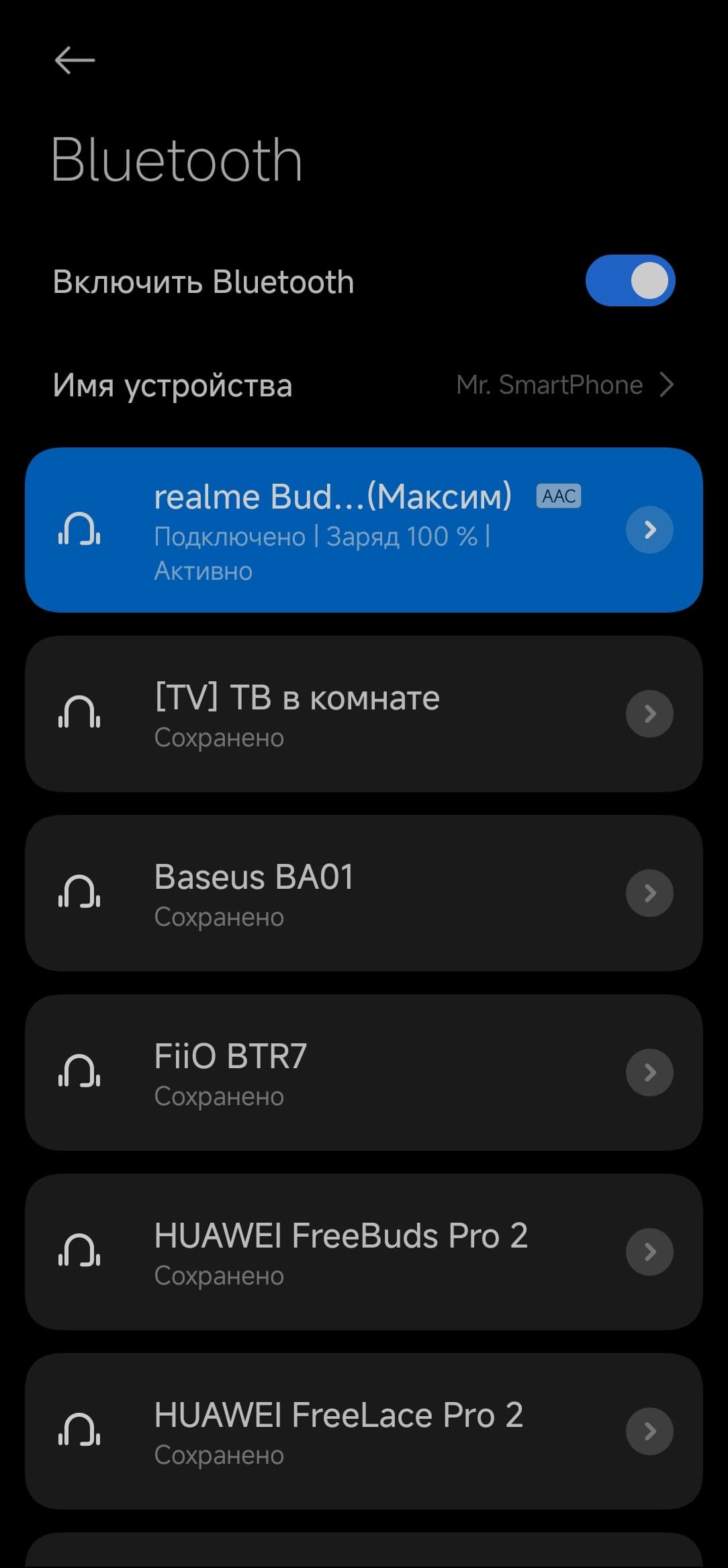Open details arrow for realme Buds
The width and height of the screenshot is (728, 1568).
click(649, 530)
